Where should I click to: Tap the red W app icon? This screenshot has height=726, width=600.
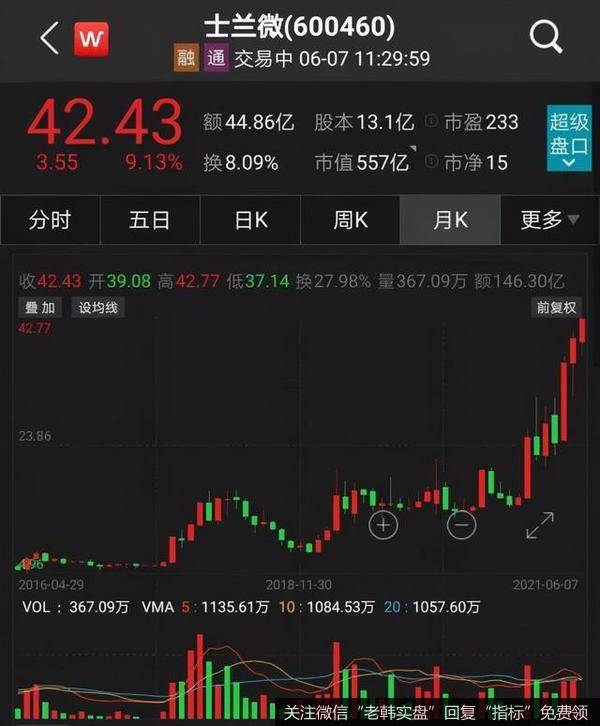93,38
